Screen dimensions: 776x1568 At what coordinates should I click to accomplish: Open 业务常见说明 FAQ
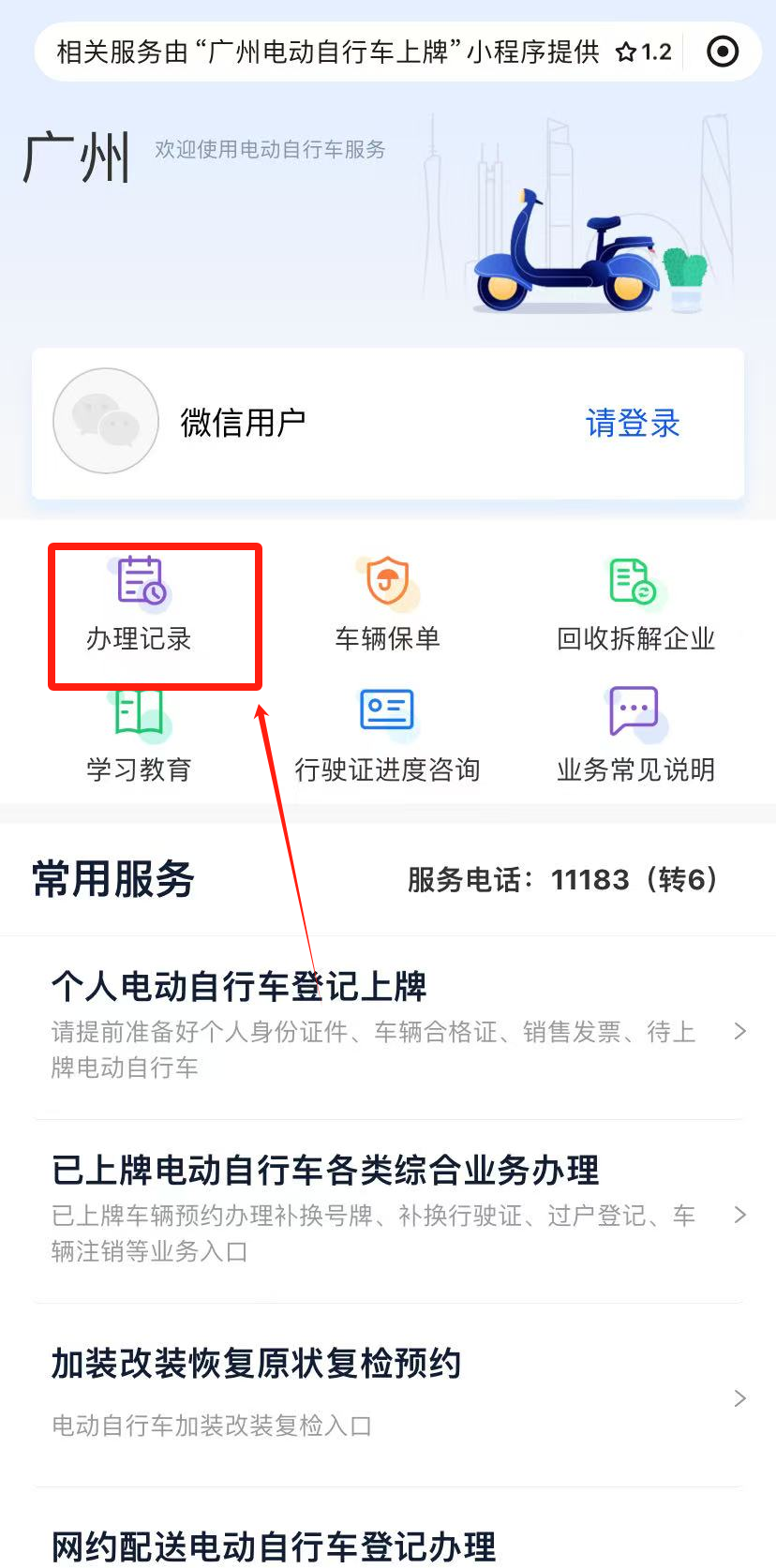(635, 738)
